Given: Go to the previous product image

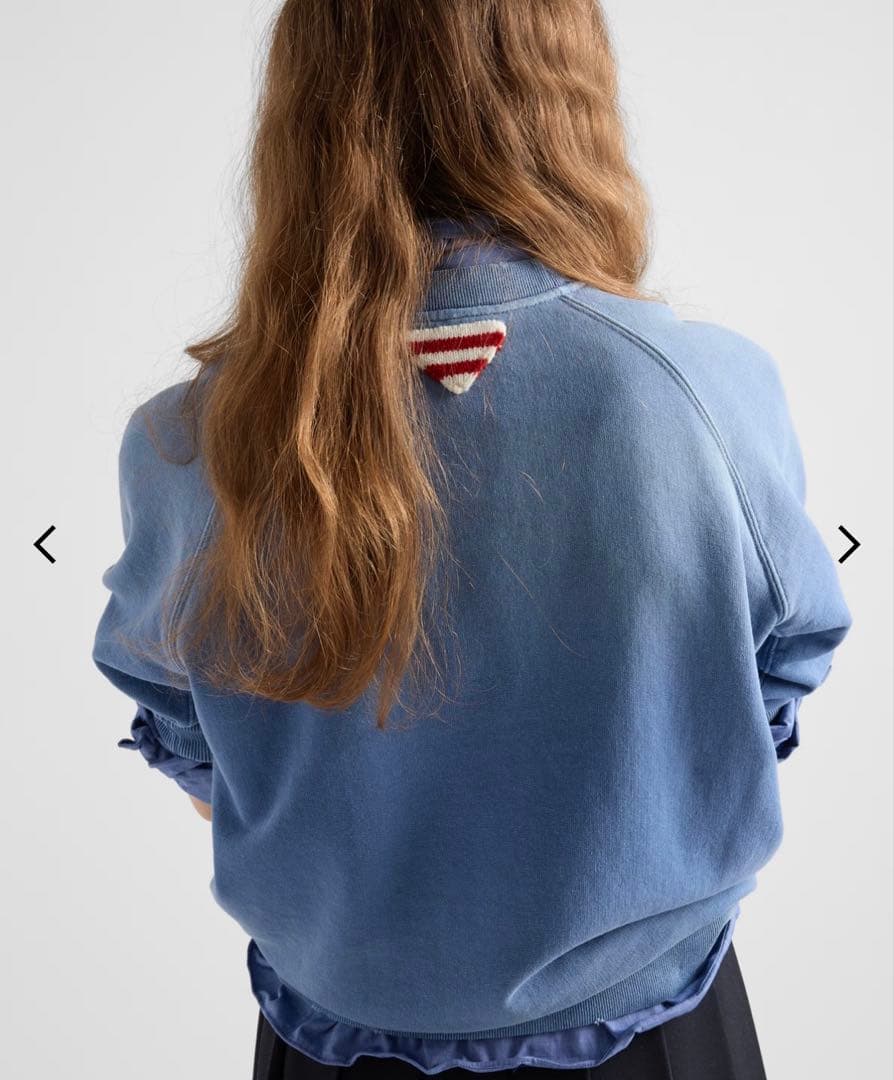Looking at the screenshot, I should [44, 544].
